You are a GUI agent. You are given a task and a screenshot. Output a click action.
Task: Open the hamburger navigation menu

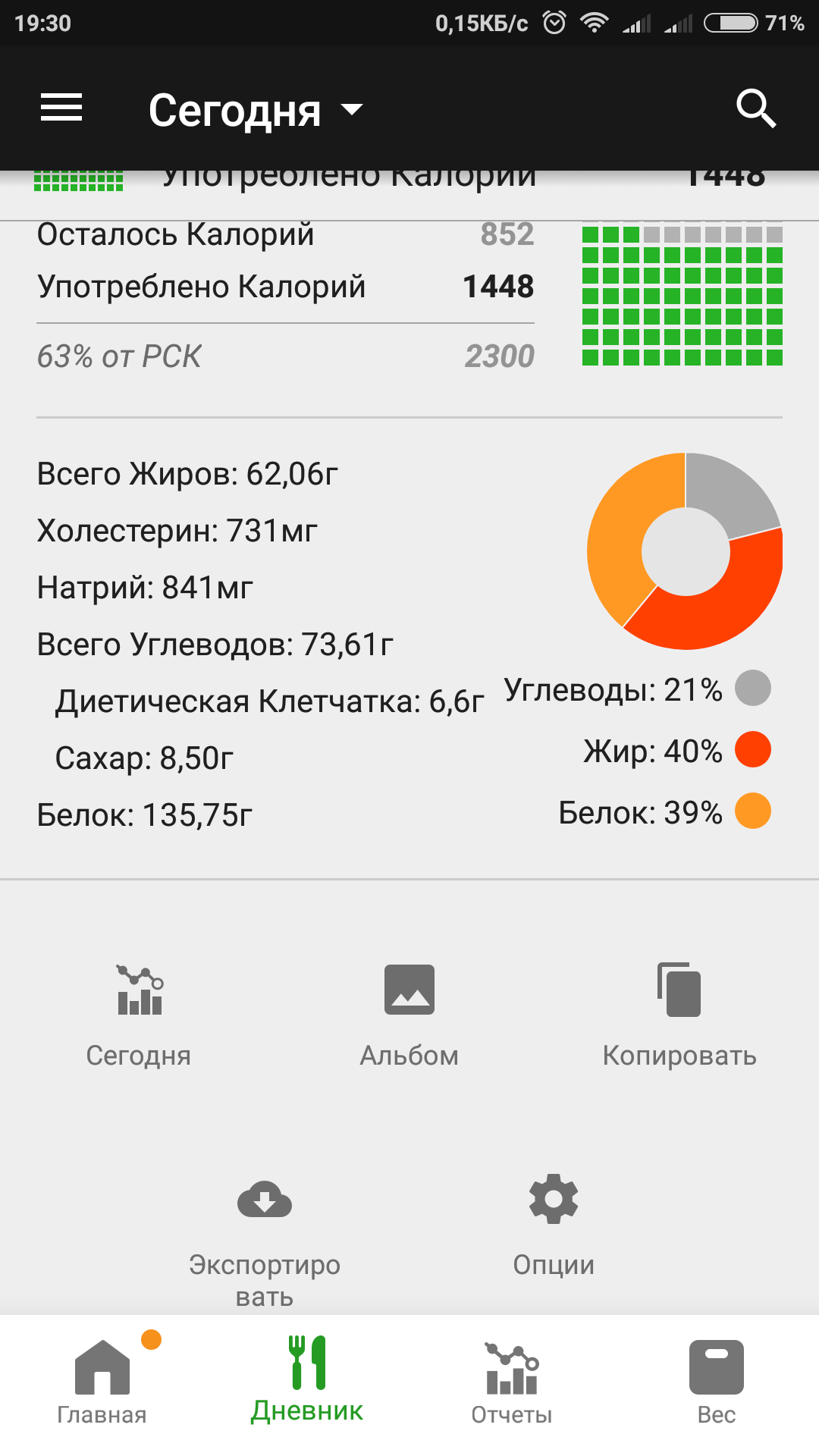(x=61, y=108)
